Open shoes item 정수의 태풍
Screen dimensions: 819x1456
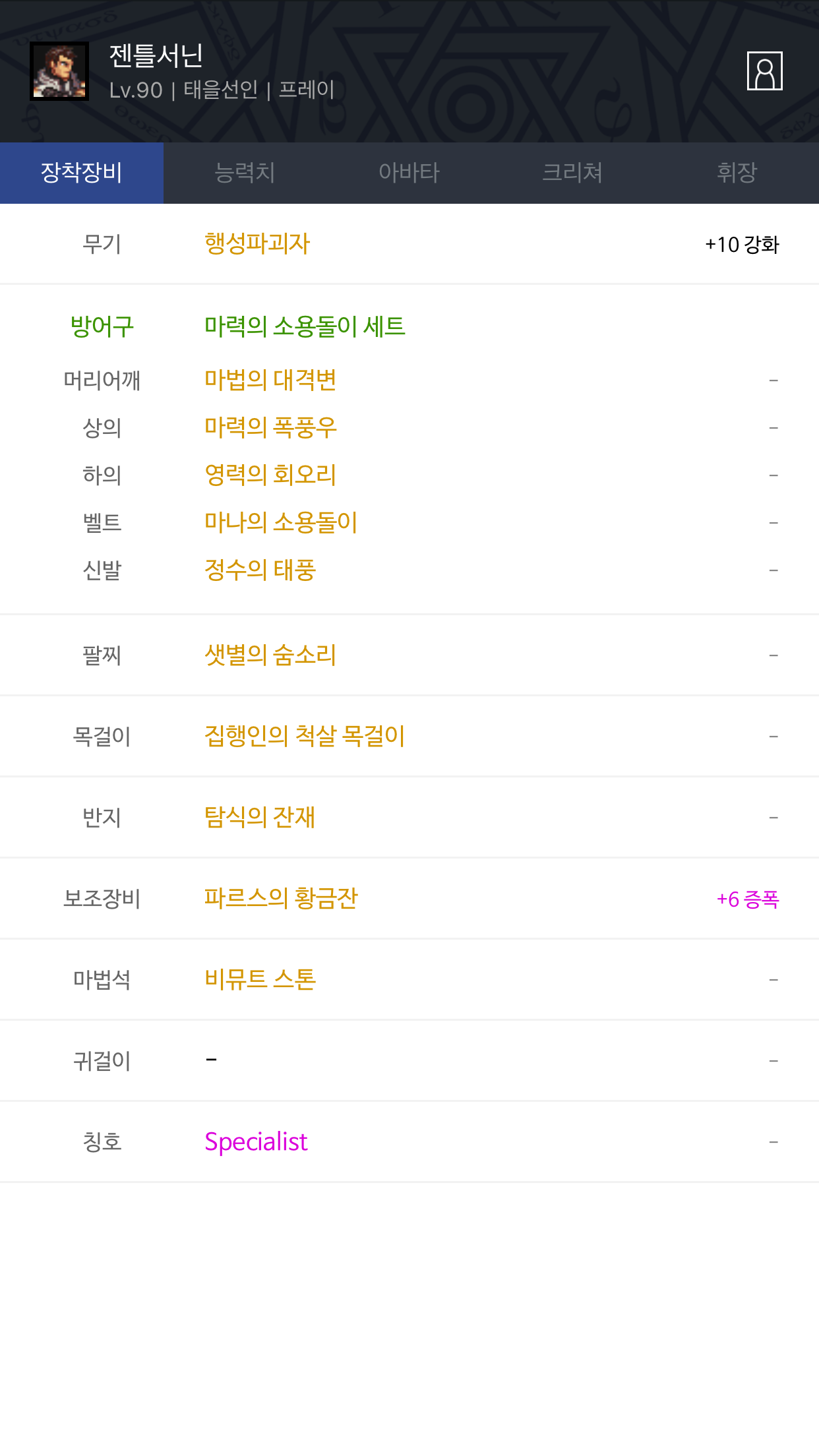(260, 570)
